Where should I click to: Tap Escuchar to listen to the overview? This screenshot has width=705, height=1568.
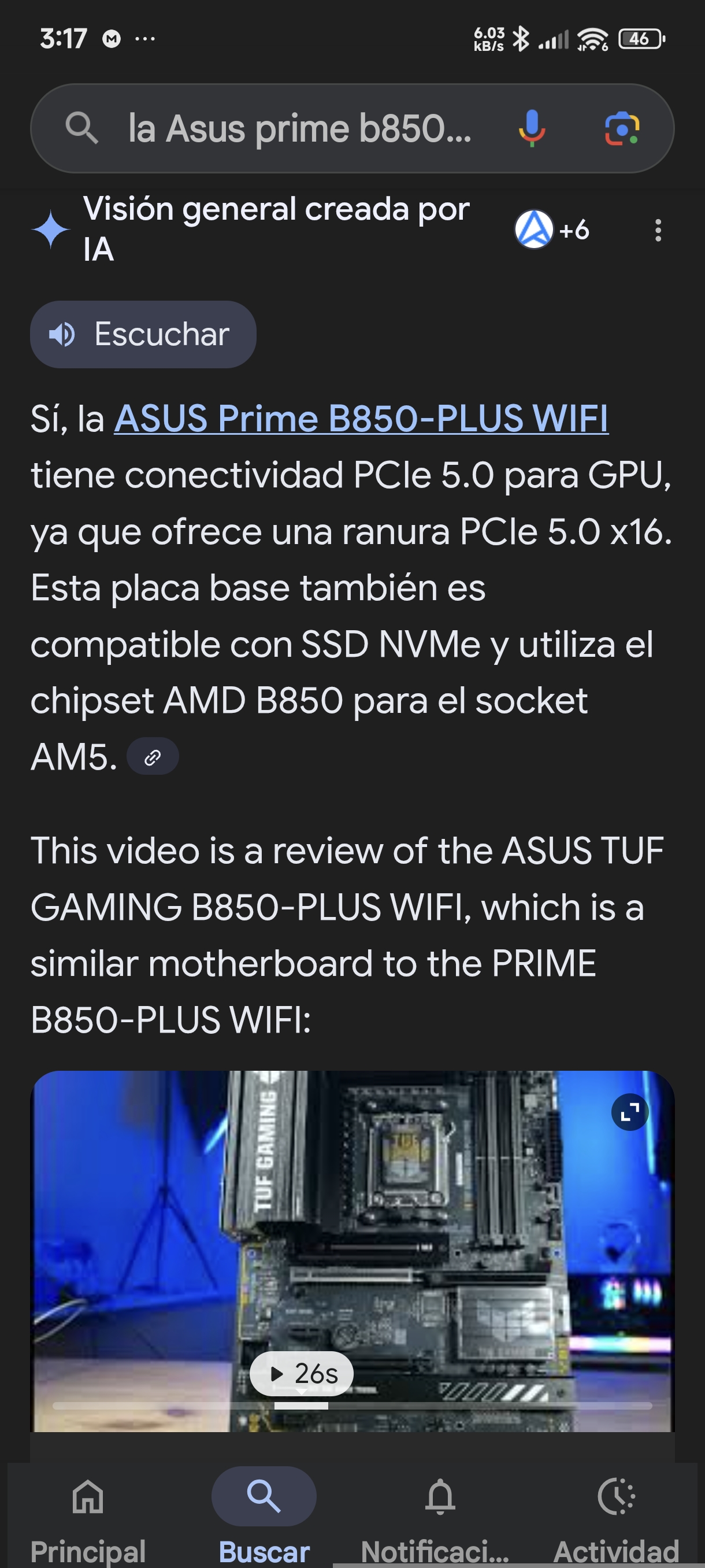pos(143,334)
